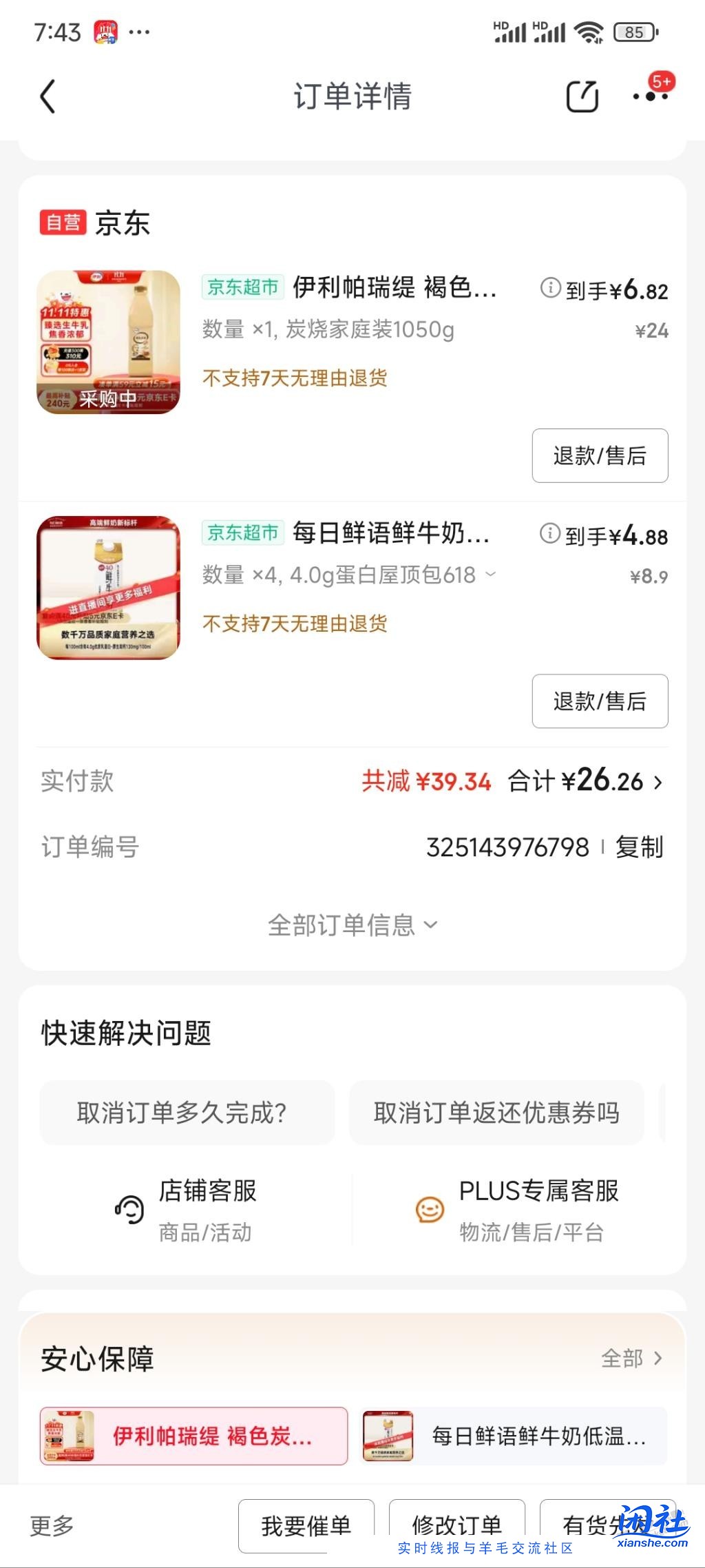Open the share icon at top right
This screenshot has width=705, height=1568.
(582, 97)
